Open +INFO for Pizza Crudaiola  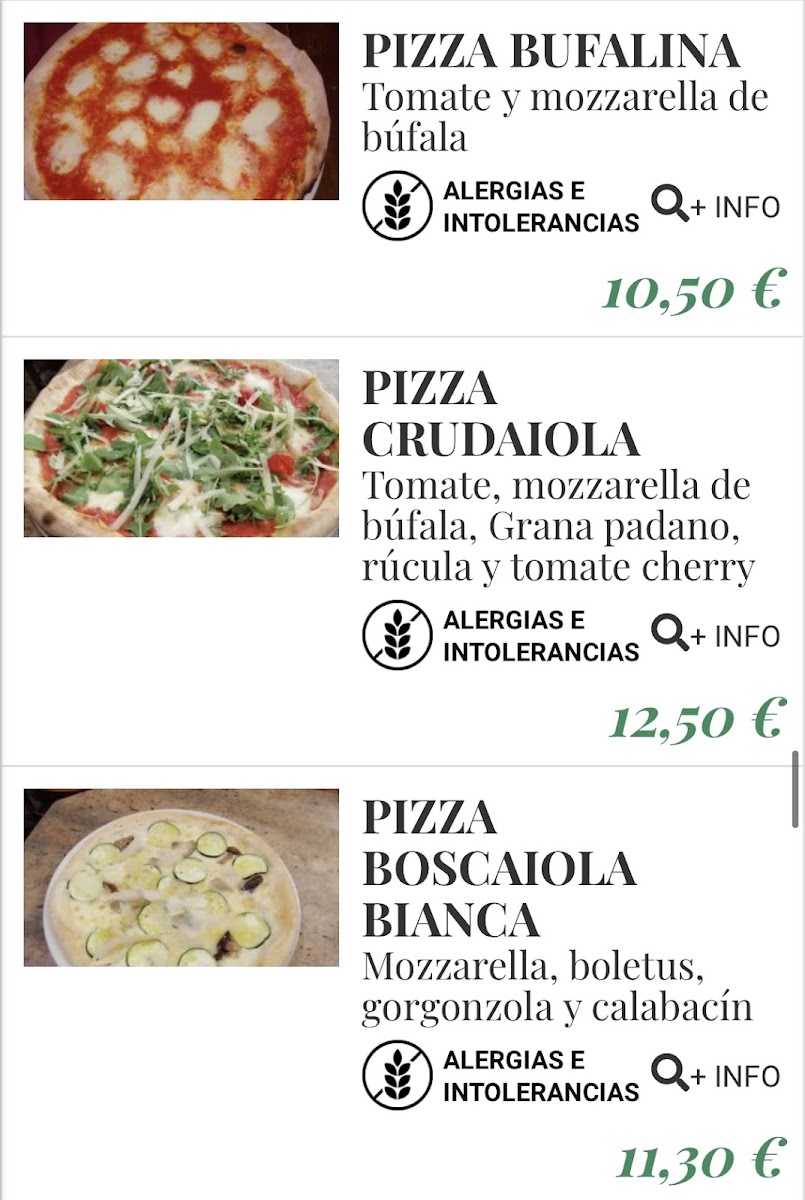[x=715, y=635]
